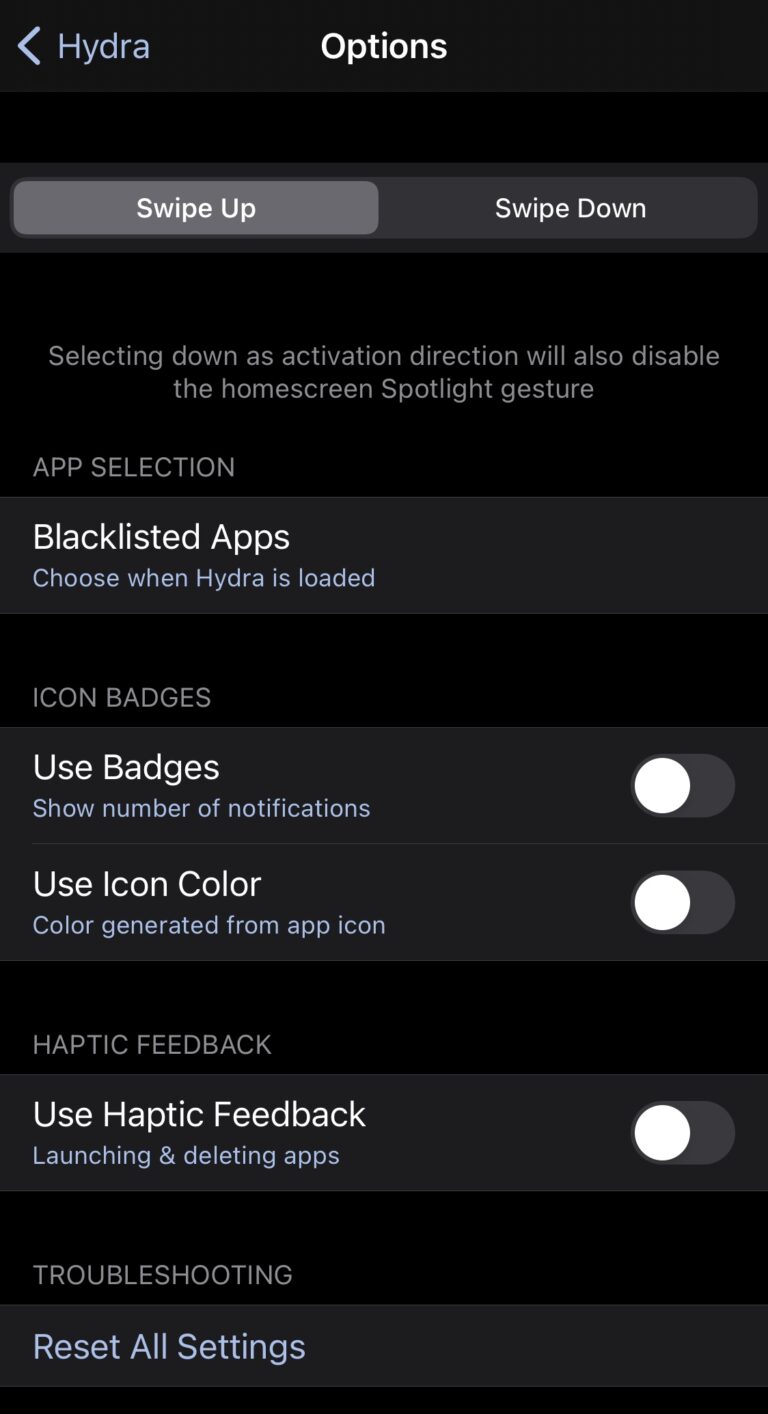Toggle Use Haptic Feedback on
The width and height of the screenshot is (768, 1414).
pyautogui.click(x=682, y=1132)
